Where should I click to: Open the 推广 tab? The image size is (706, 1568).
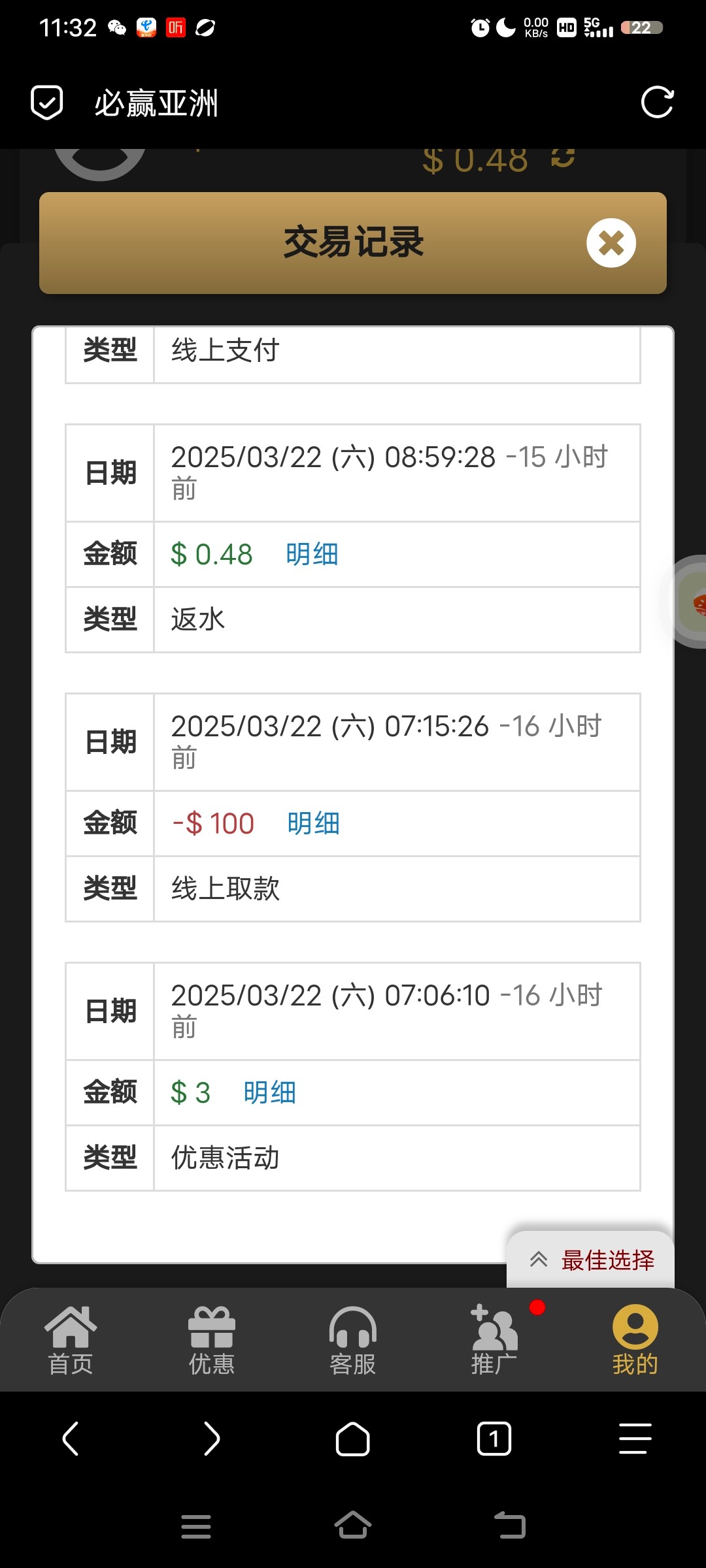tap(494, 1341)
